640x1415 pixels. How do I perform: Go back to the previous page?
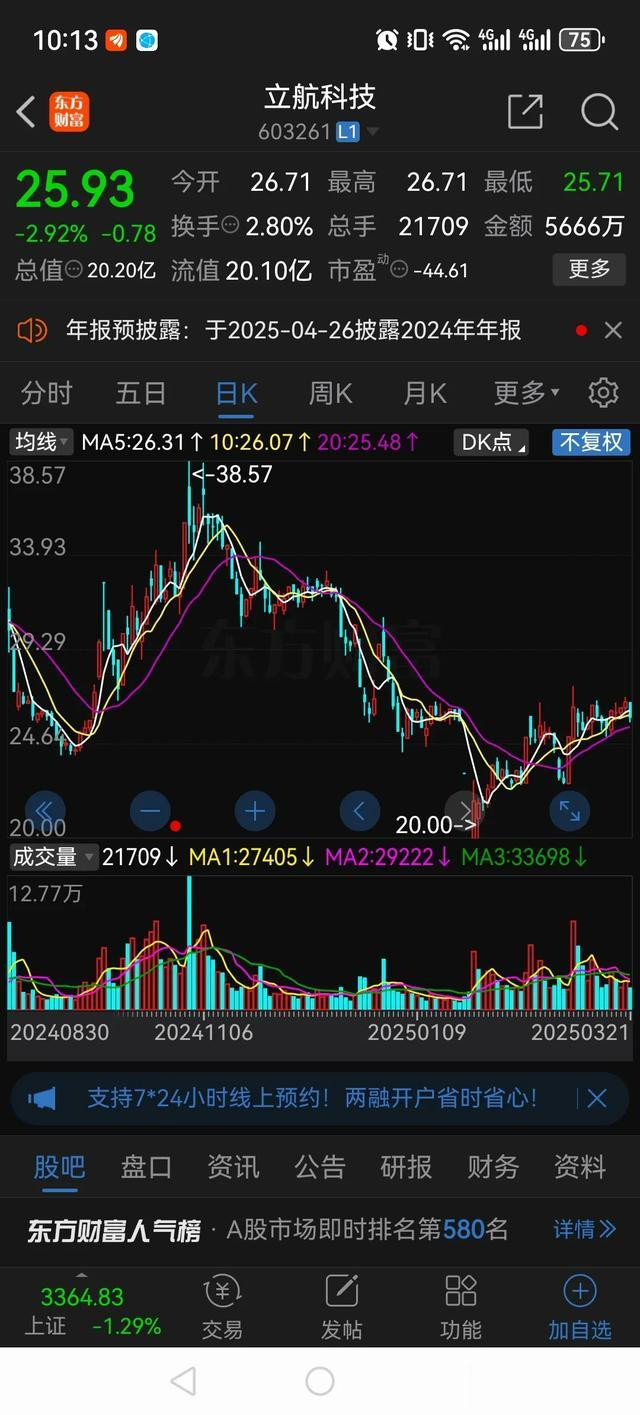pyautogui.click(x=27, y=112)
